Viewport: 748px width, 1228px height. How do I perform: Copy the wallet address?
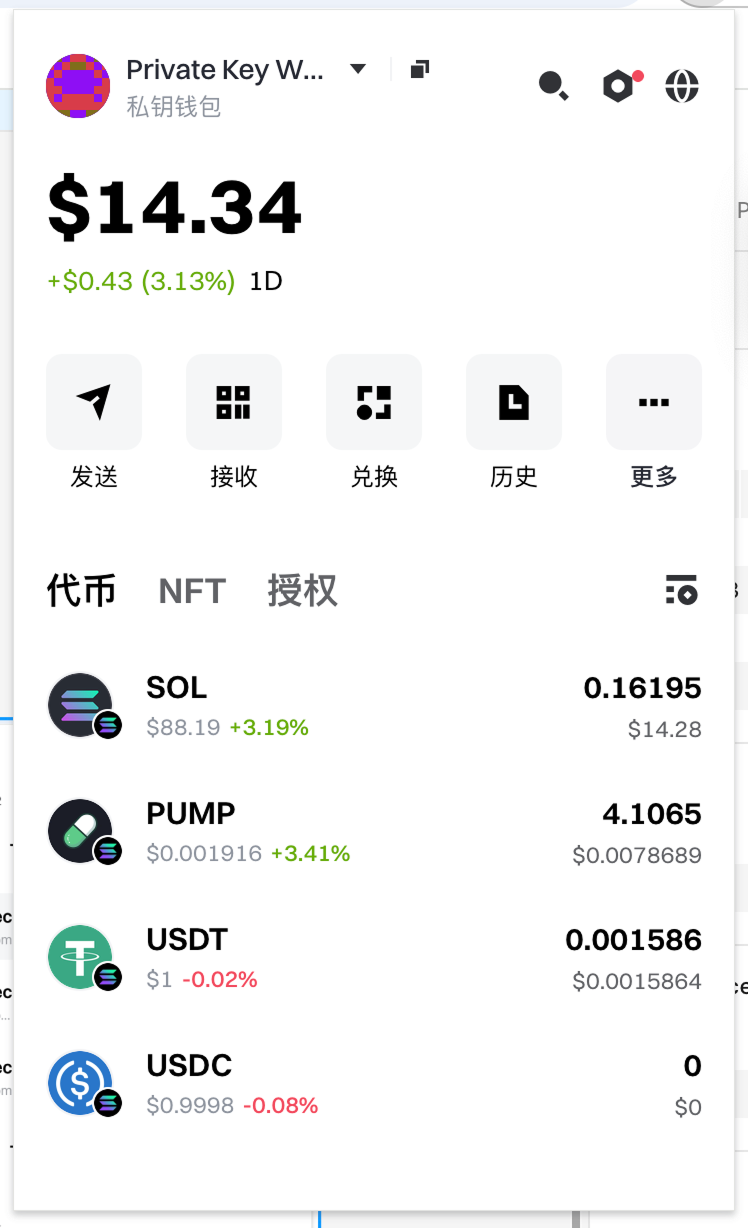pos(420,69)
